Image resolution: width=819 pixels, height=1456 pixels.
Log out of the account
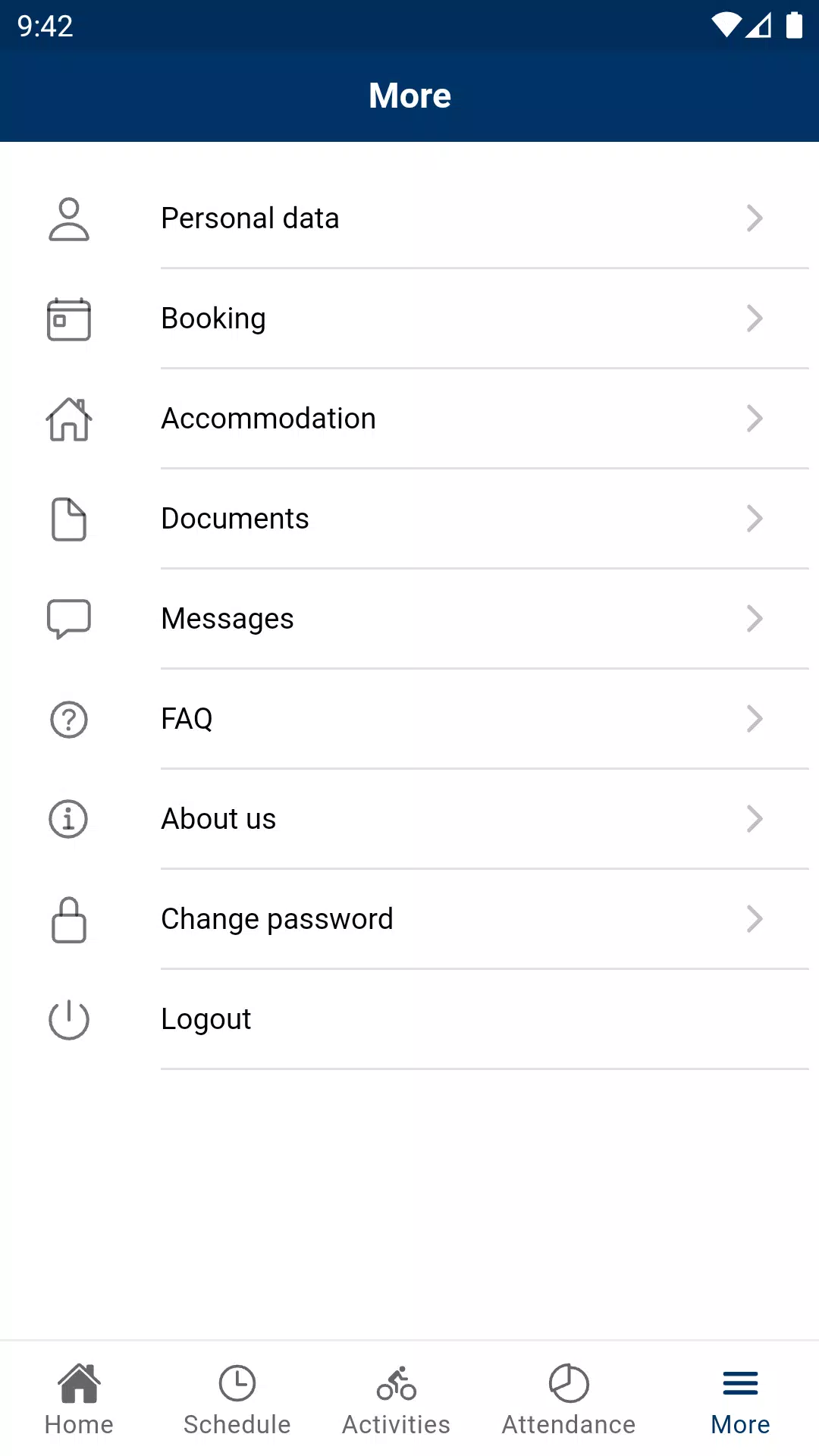coord(409,1019)
